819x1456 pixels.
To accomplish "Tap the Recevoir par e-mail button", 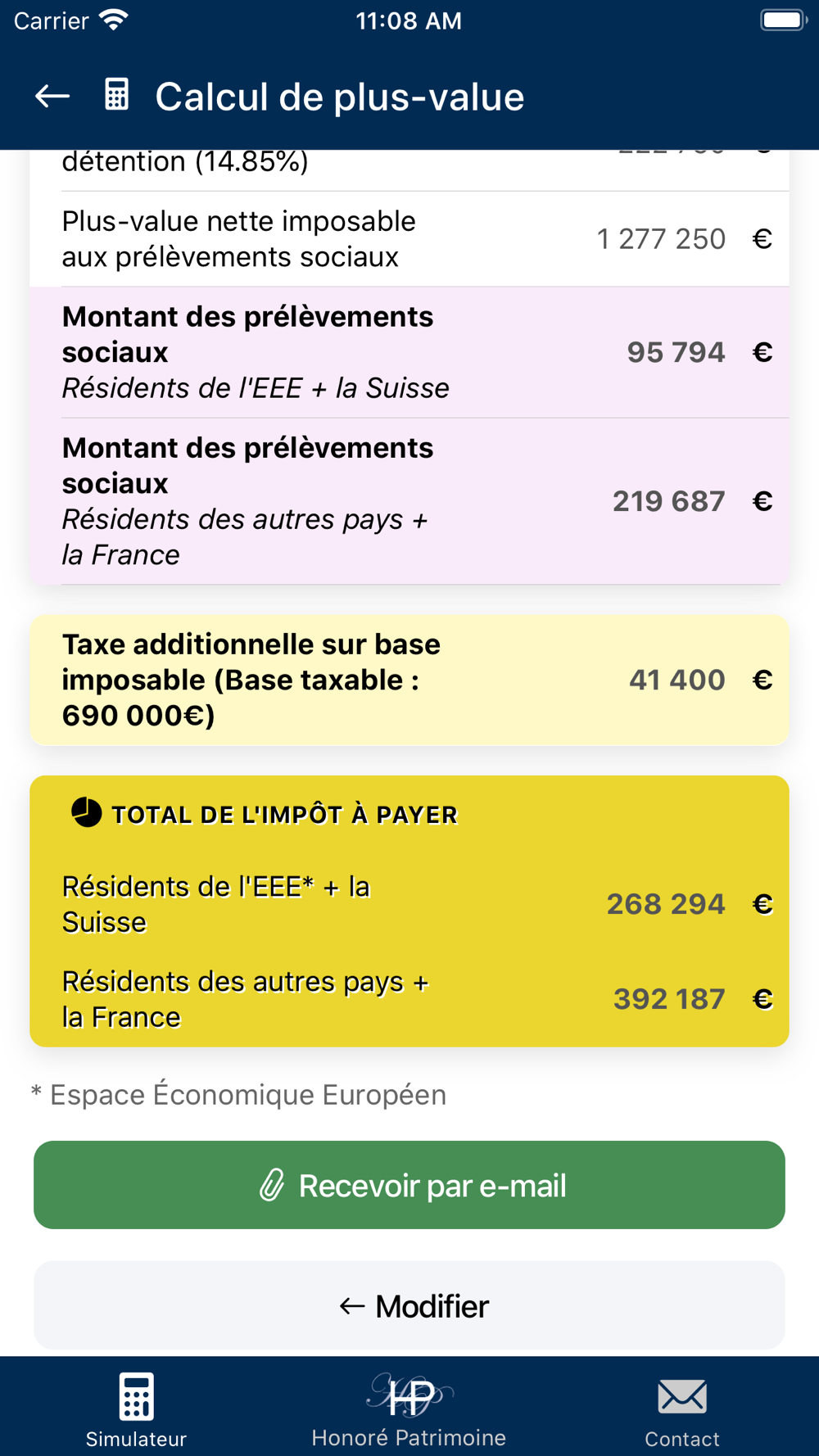I will (x=409, y=1184).
